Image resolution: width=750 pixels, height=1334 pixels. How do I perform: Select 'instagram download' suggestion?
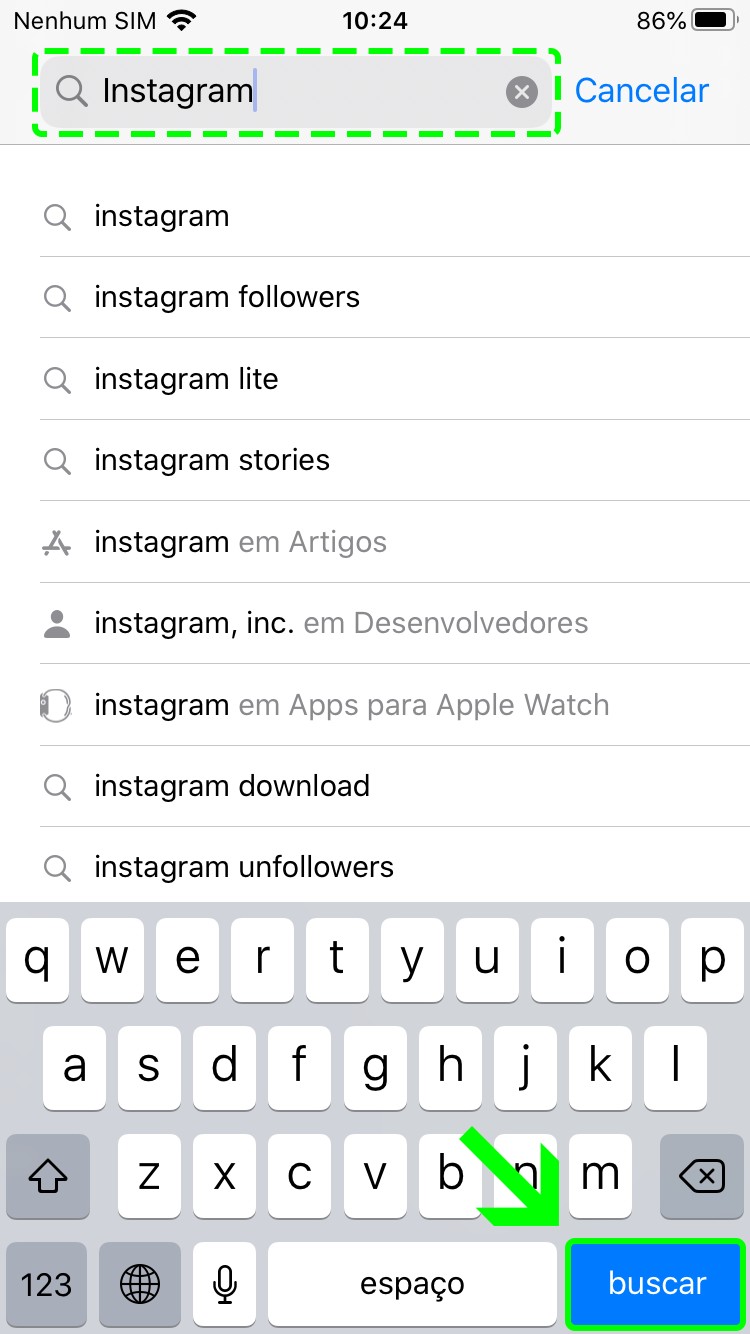coord(232,786)
